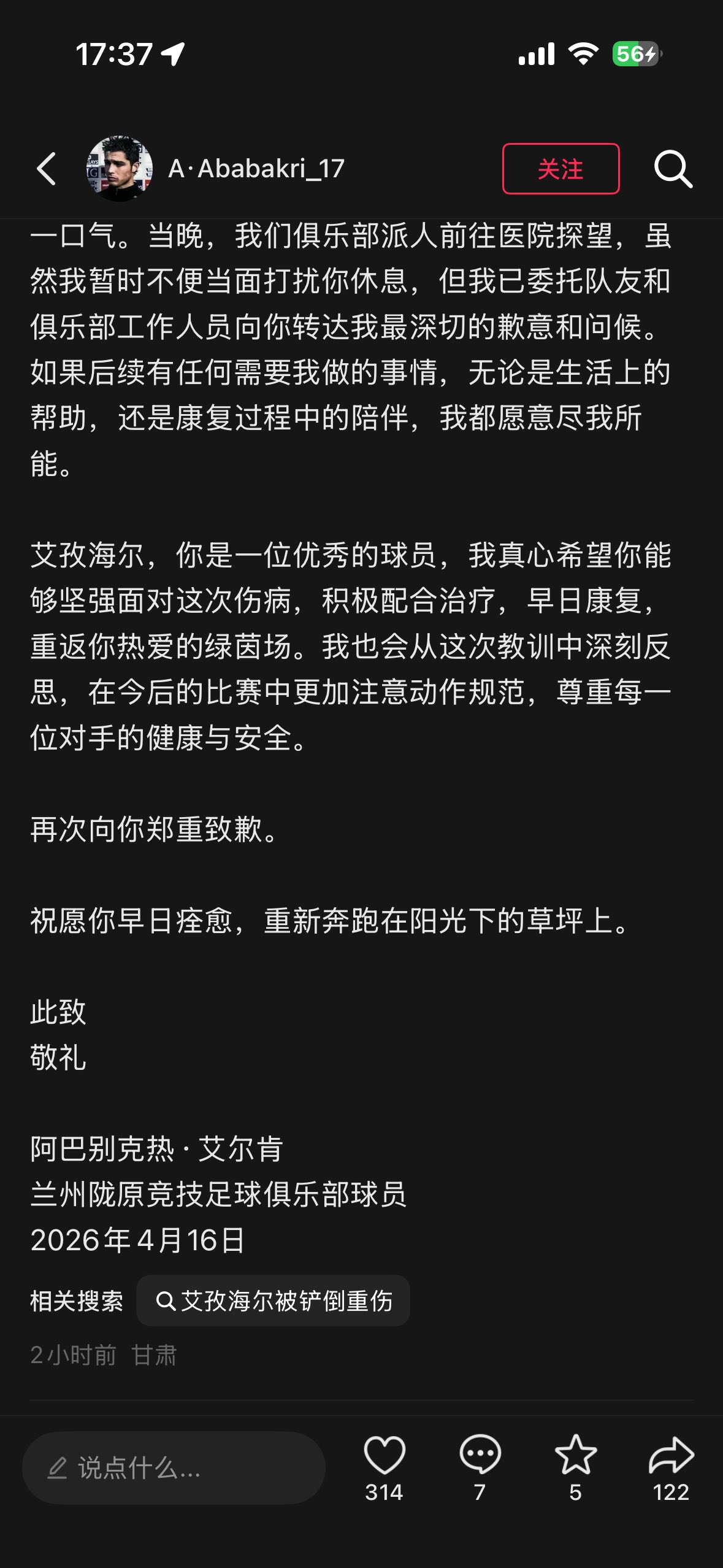This screenshot has width=723, height=1568.
Task: Share this post via arrow icon
Action: click(x=671, y=1456)
